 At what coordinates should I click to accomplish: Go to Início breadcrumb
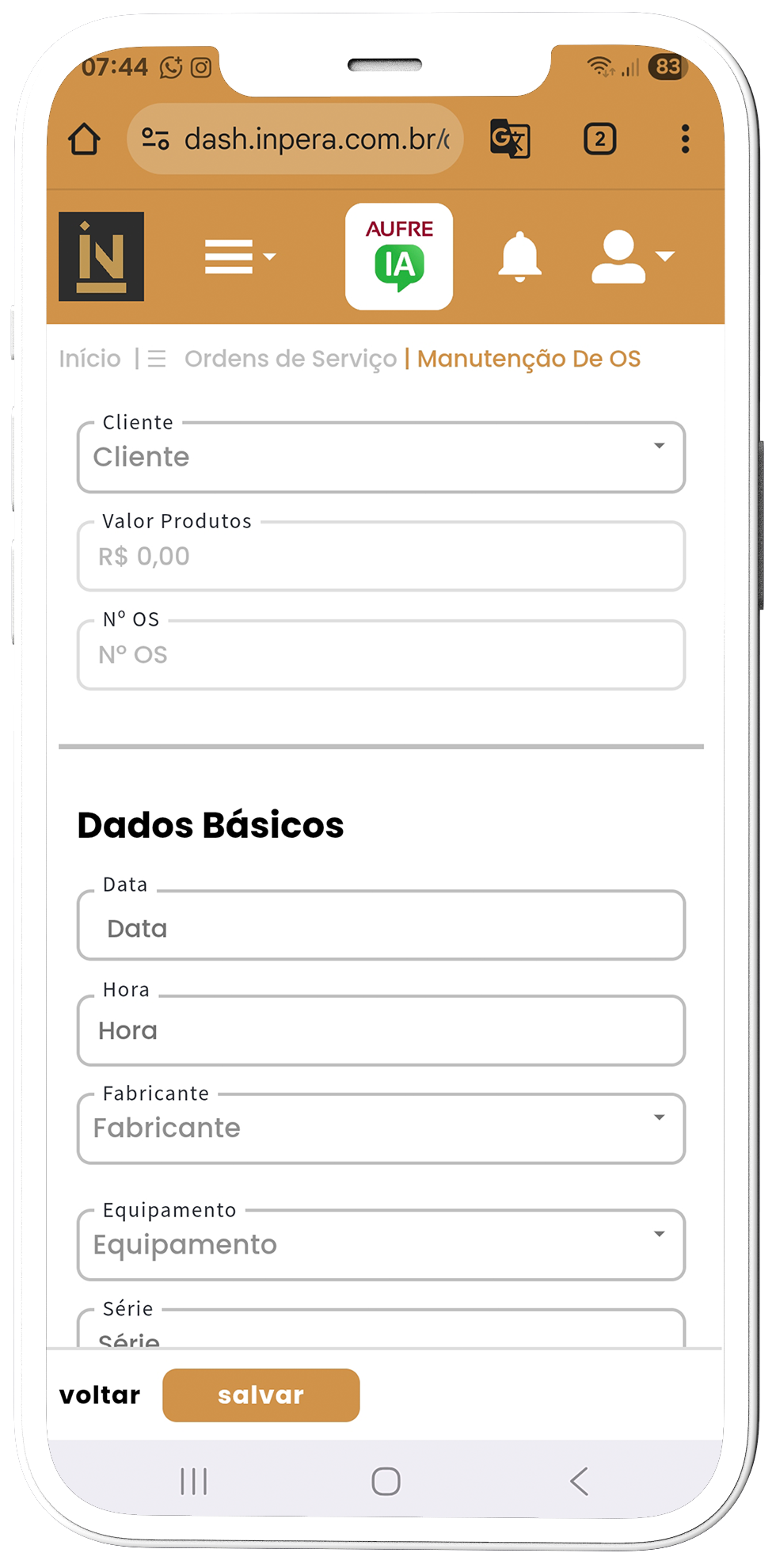point(90,359)
